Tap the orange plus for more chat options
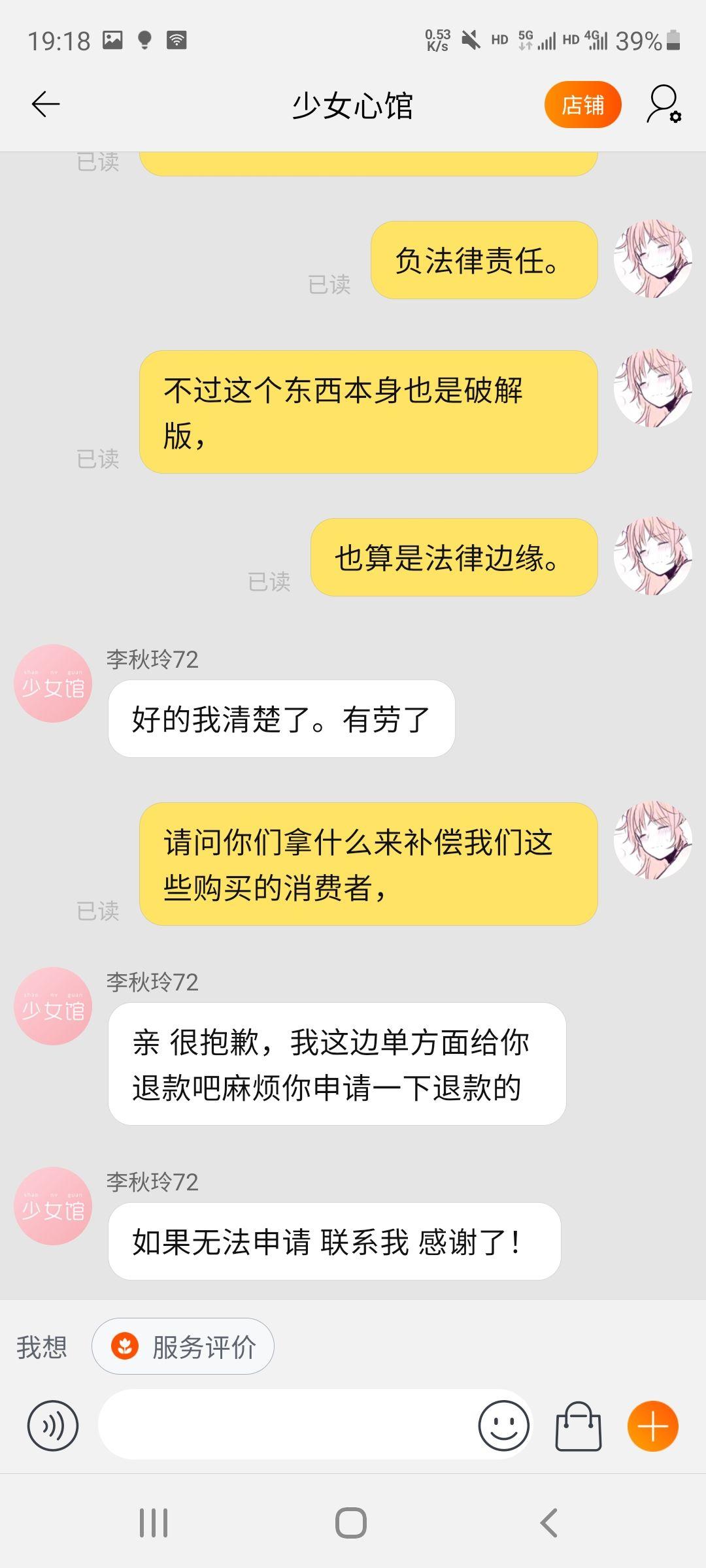Screen dimensions: 706x1568 click(652, 1426)
